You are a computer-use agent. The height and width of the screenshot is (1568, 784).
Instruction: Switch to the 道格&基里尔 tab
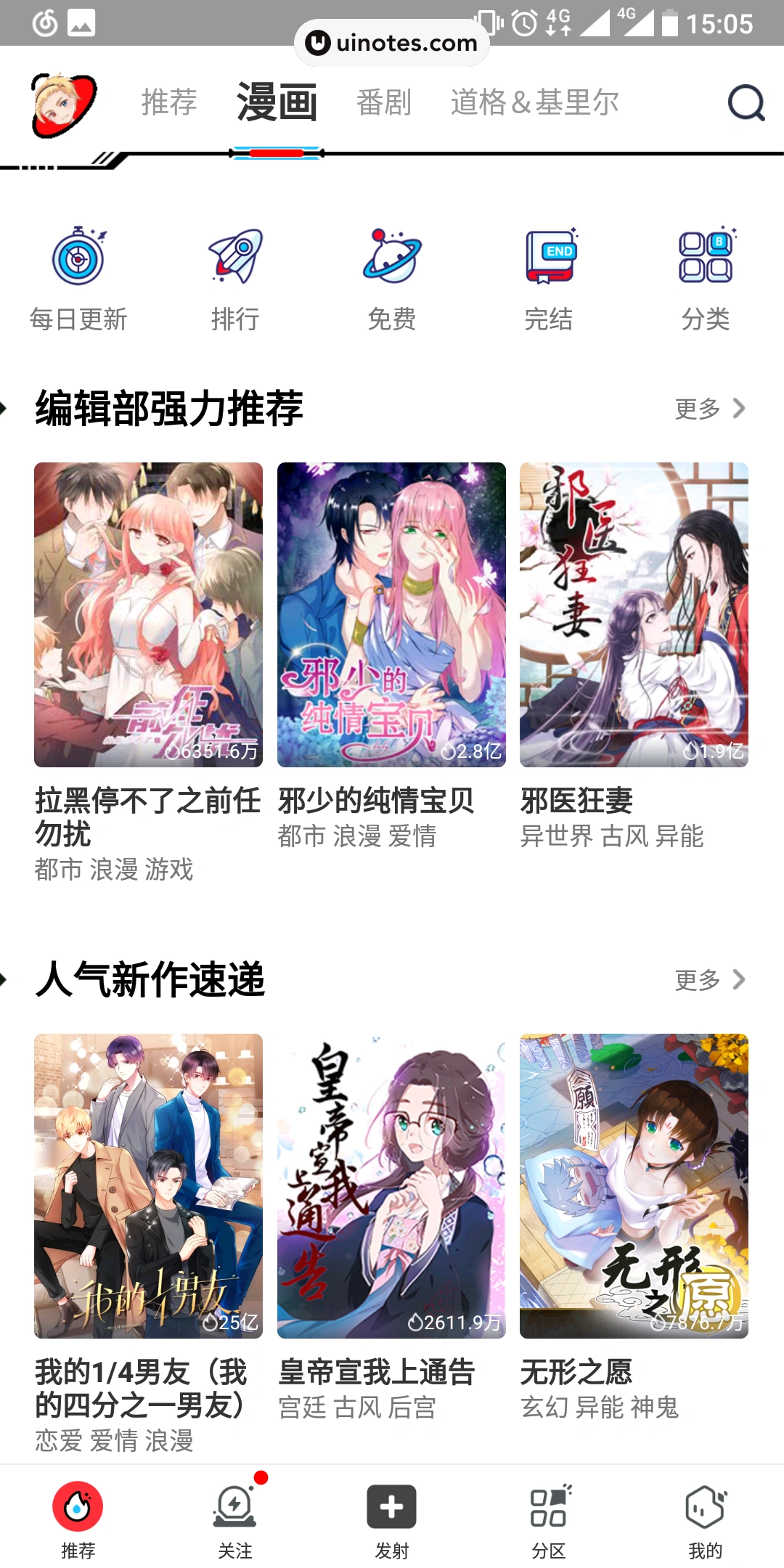(x=534, y=102)
